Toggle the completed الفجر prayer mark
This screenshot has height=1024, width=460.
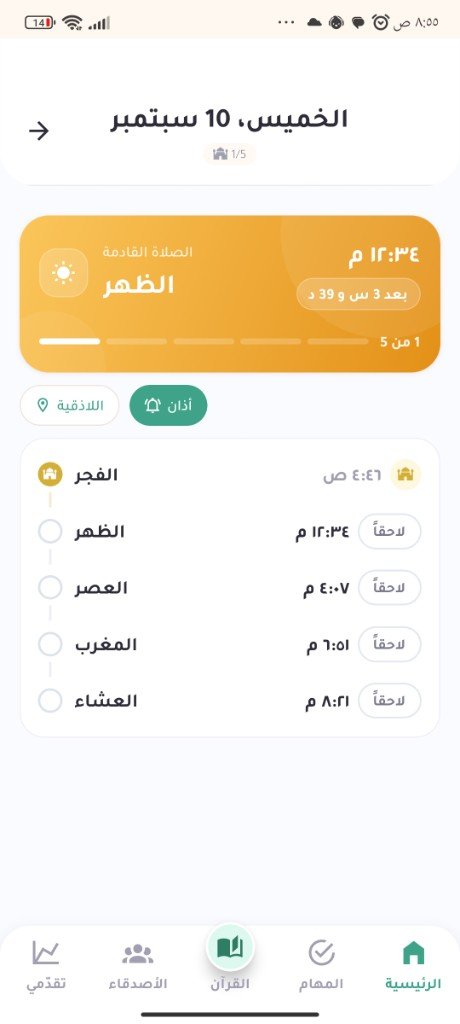[x=50, y=475]
